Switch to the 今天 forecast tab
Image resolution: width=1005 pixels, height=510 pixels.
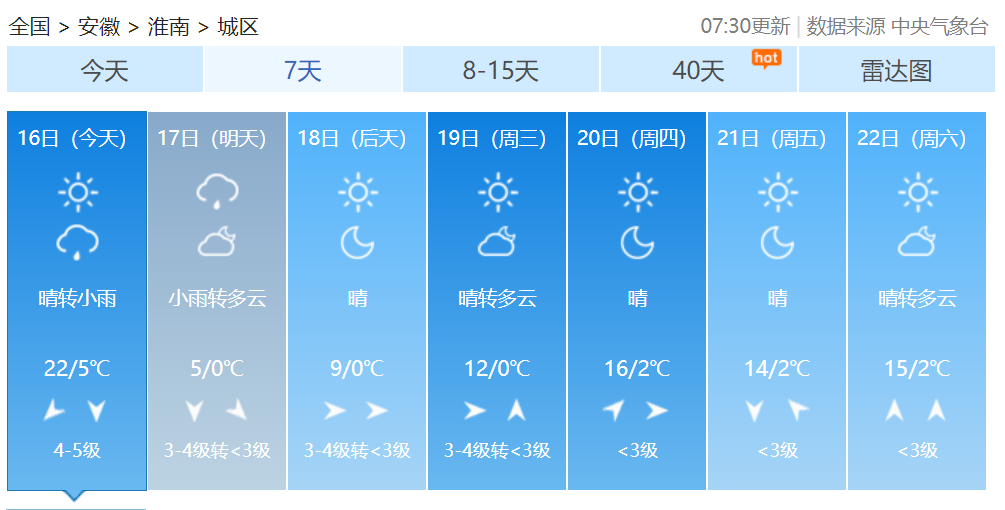click(x=105, y=70)
